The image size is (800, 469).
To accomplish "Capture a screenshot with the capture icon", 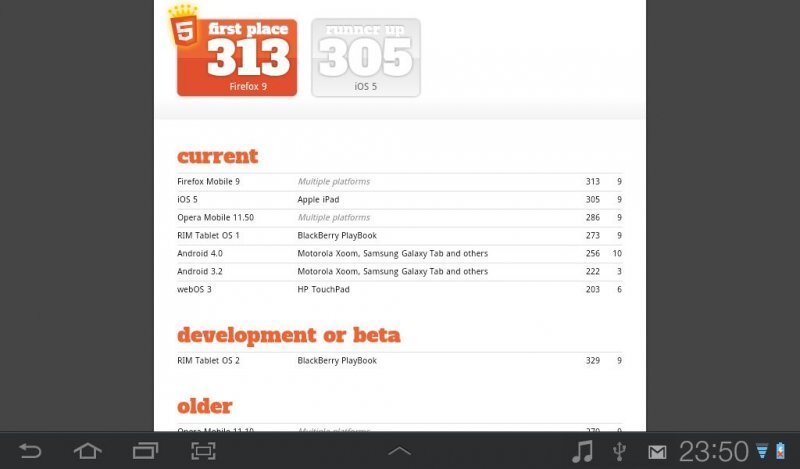I will point(203,451).
